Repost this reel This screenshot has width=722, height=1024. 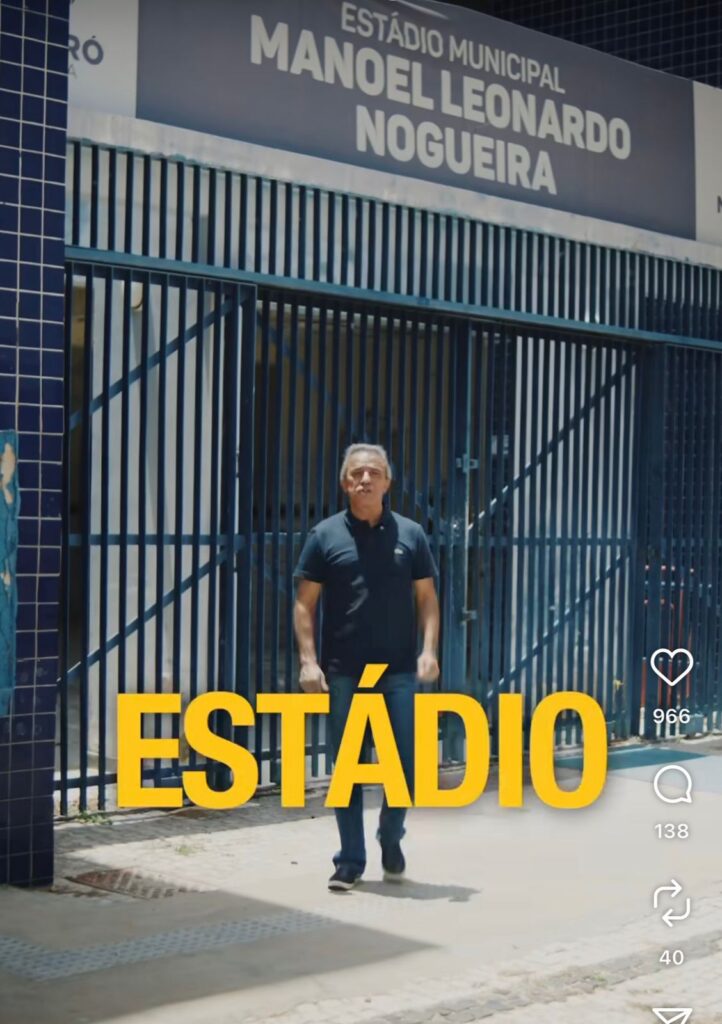pos(671,902)
